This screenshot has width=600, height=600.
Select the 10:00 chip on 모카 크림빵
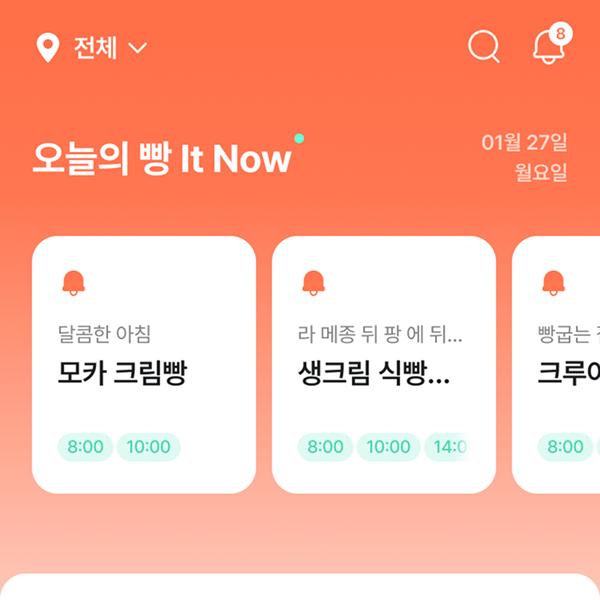click(148, 447)
